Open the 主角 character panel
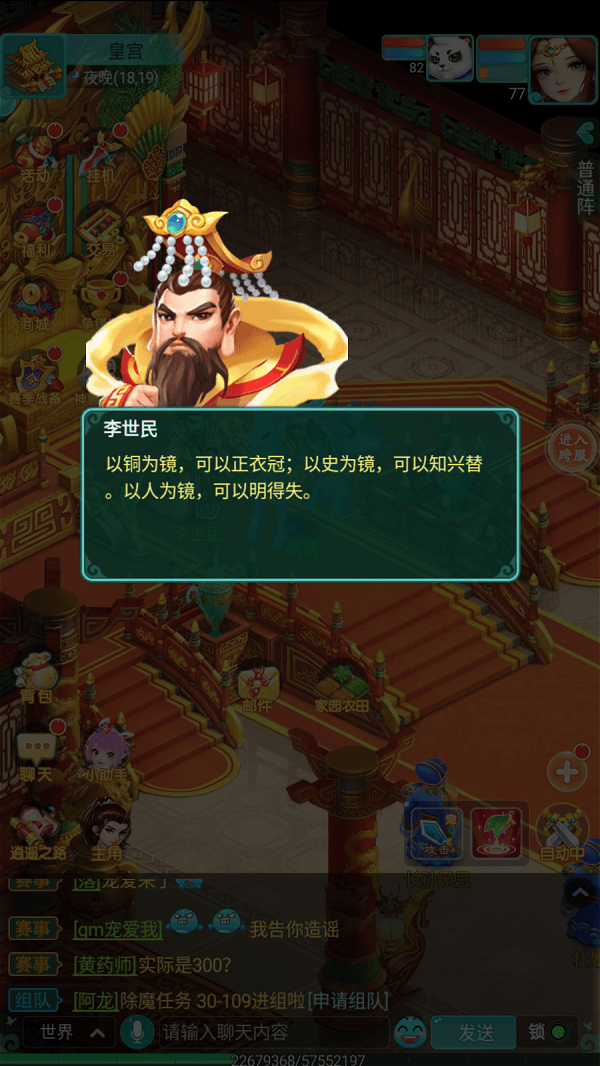 point(107,831)
